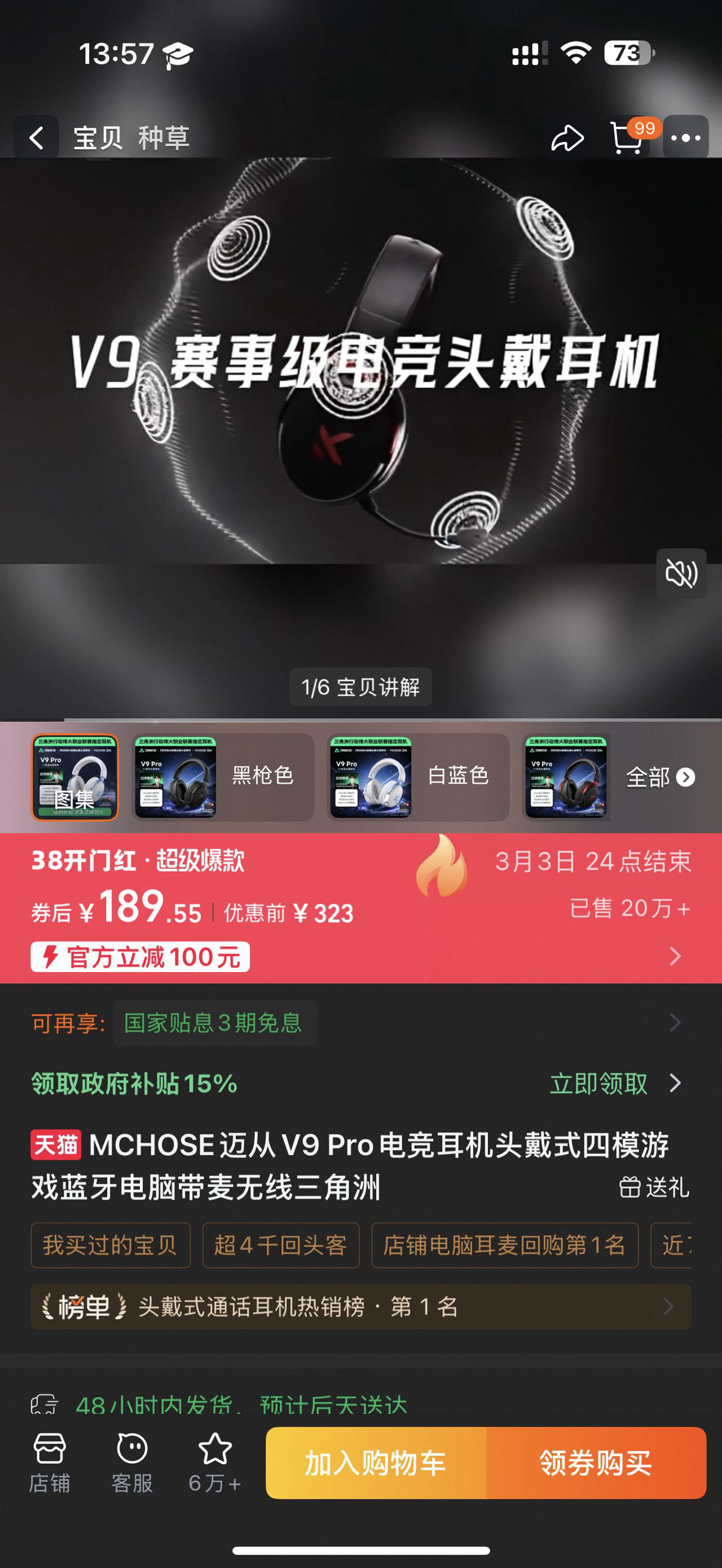Select the 白蓝色 color option
The width and height of the screenshot is (722, 1568).
point(418,780)
